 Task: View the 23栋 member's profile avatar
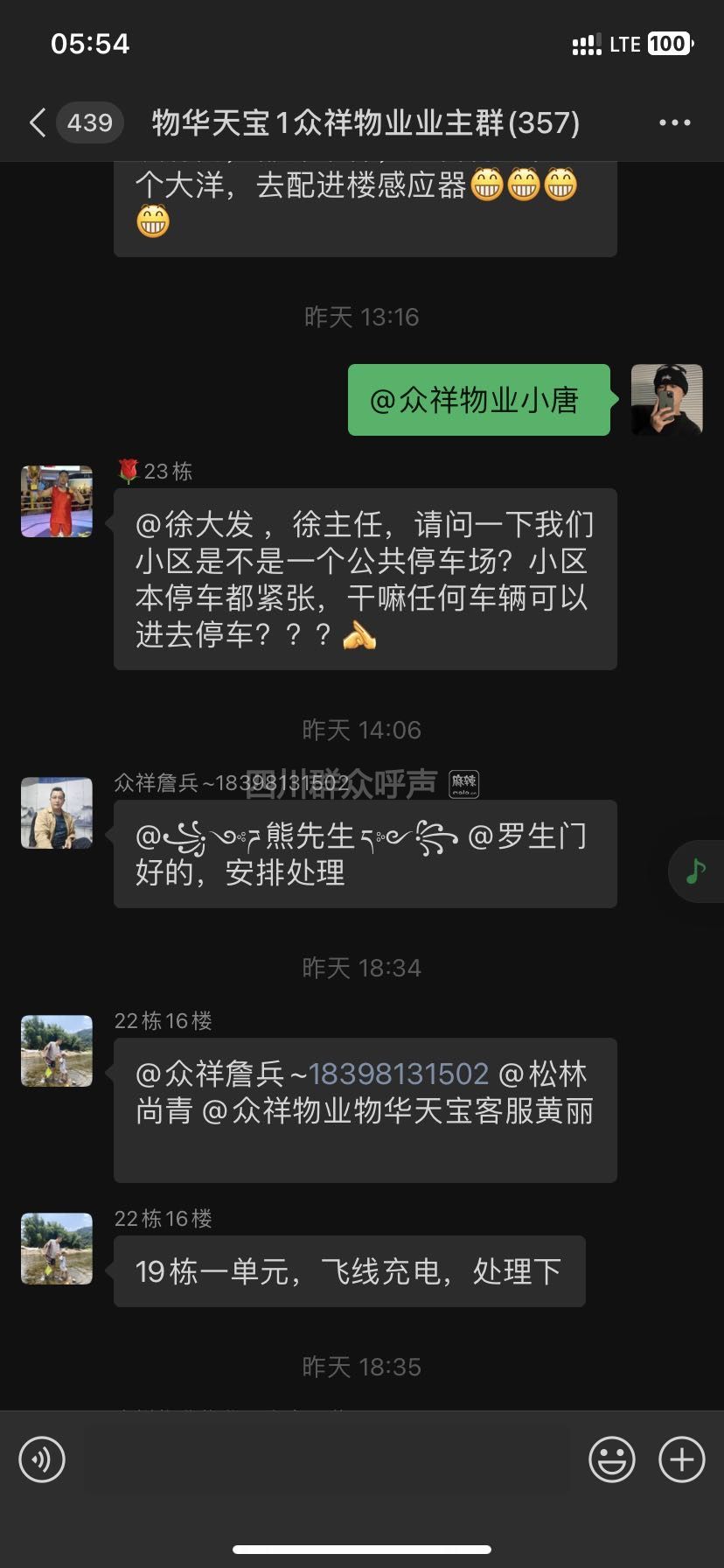coord(57,501)
